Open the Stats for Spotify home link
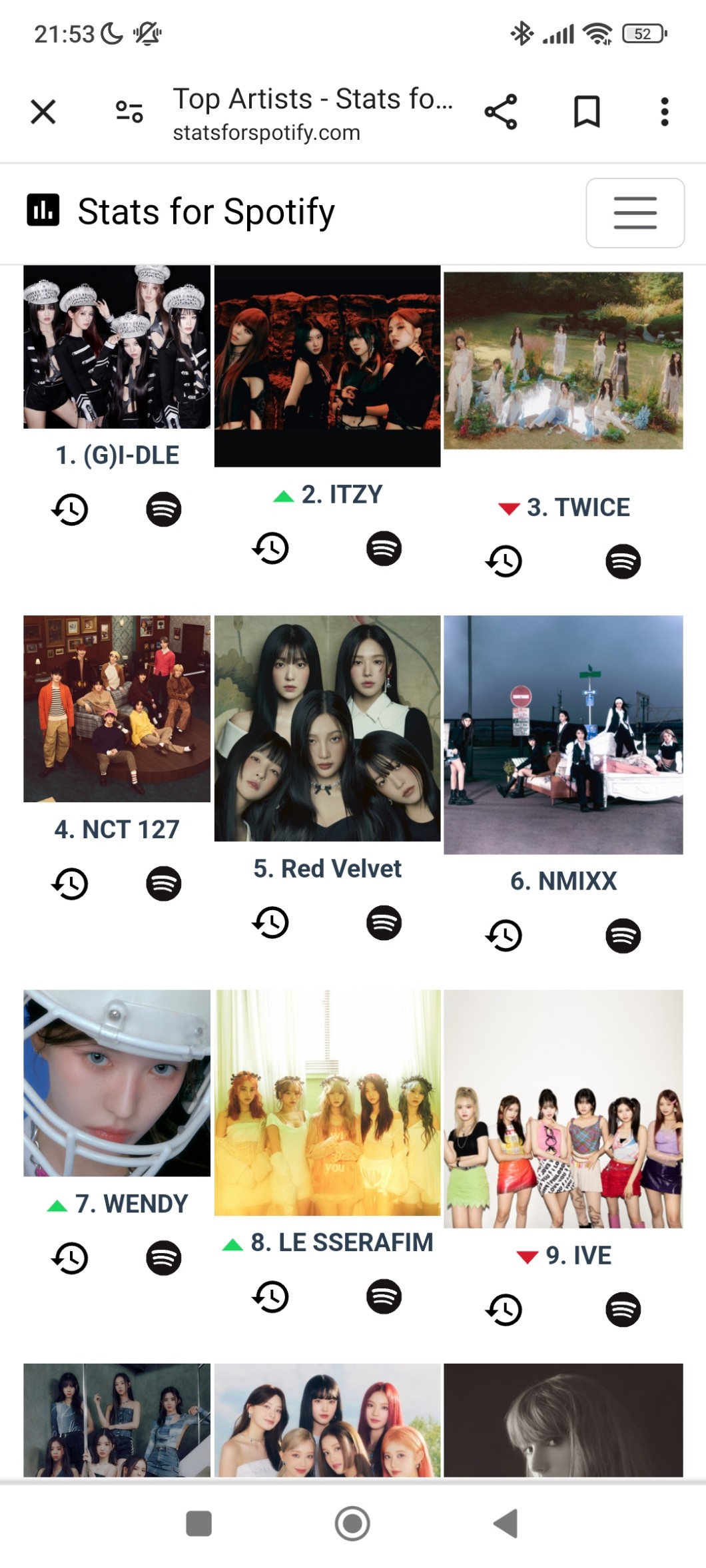Image resolution: width=706 pixels, height=1568 pixels. [x=181, y=212]
